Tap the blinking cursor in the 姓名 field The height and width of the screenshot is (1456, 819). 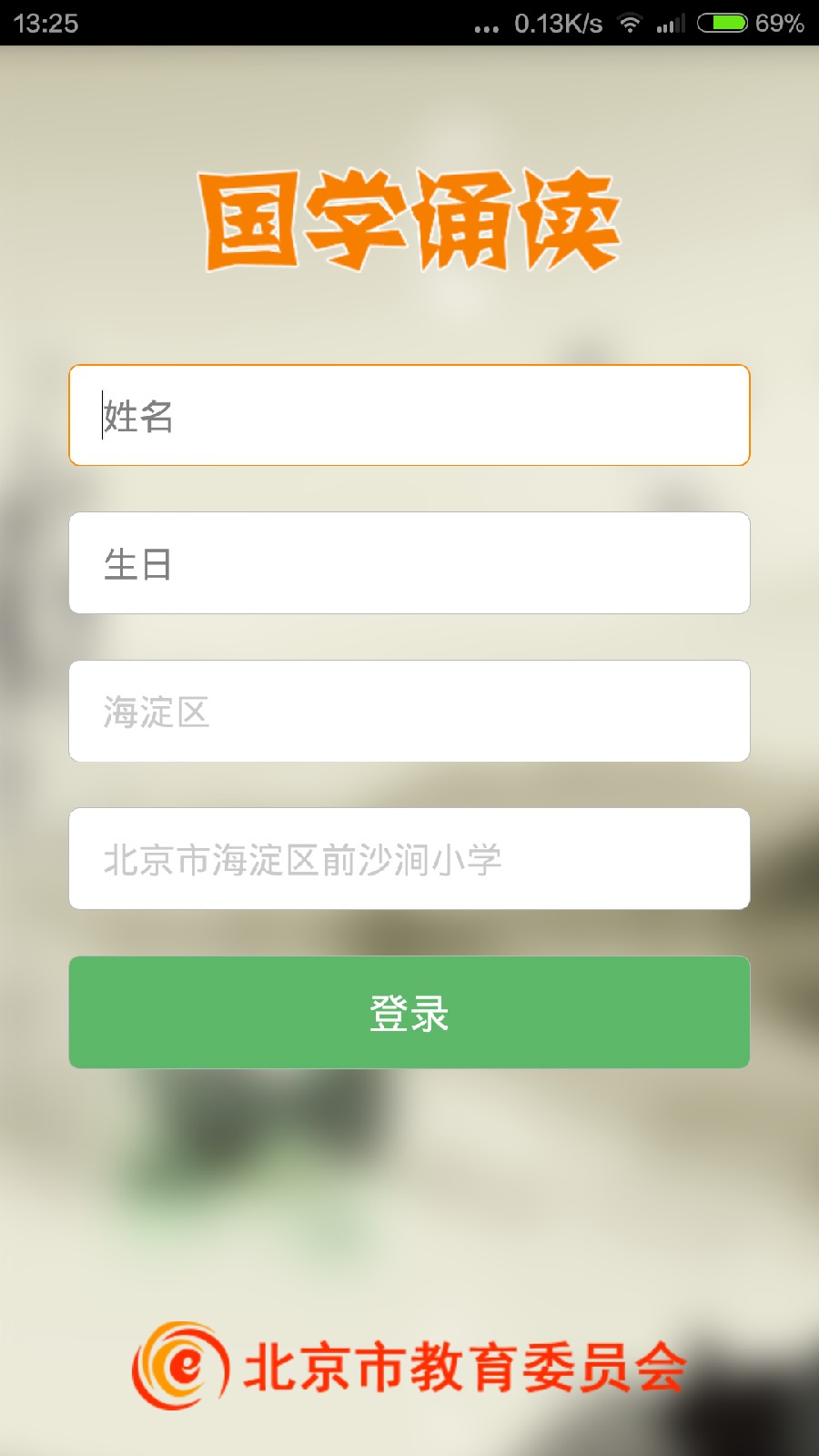103,415
